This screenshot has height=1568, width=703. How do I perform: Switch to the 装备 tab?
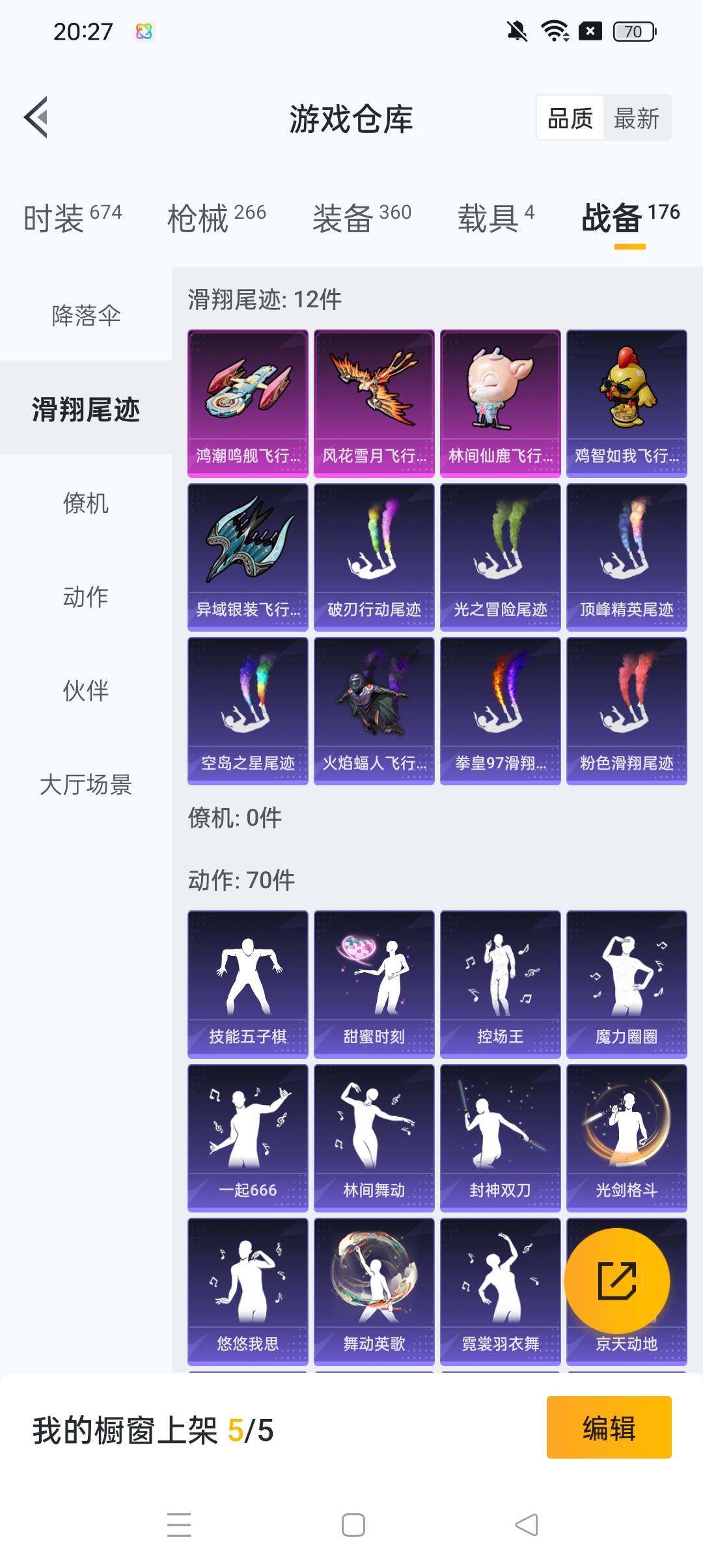pyautogui.click(x=361, y=218)
